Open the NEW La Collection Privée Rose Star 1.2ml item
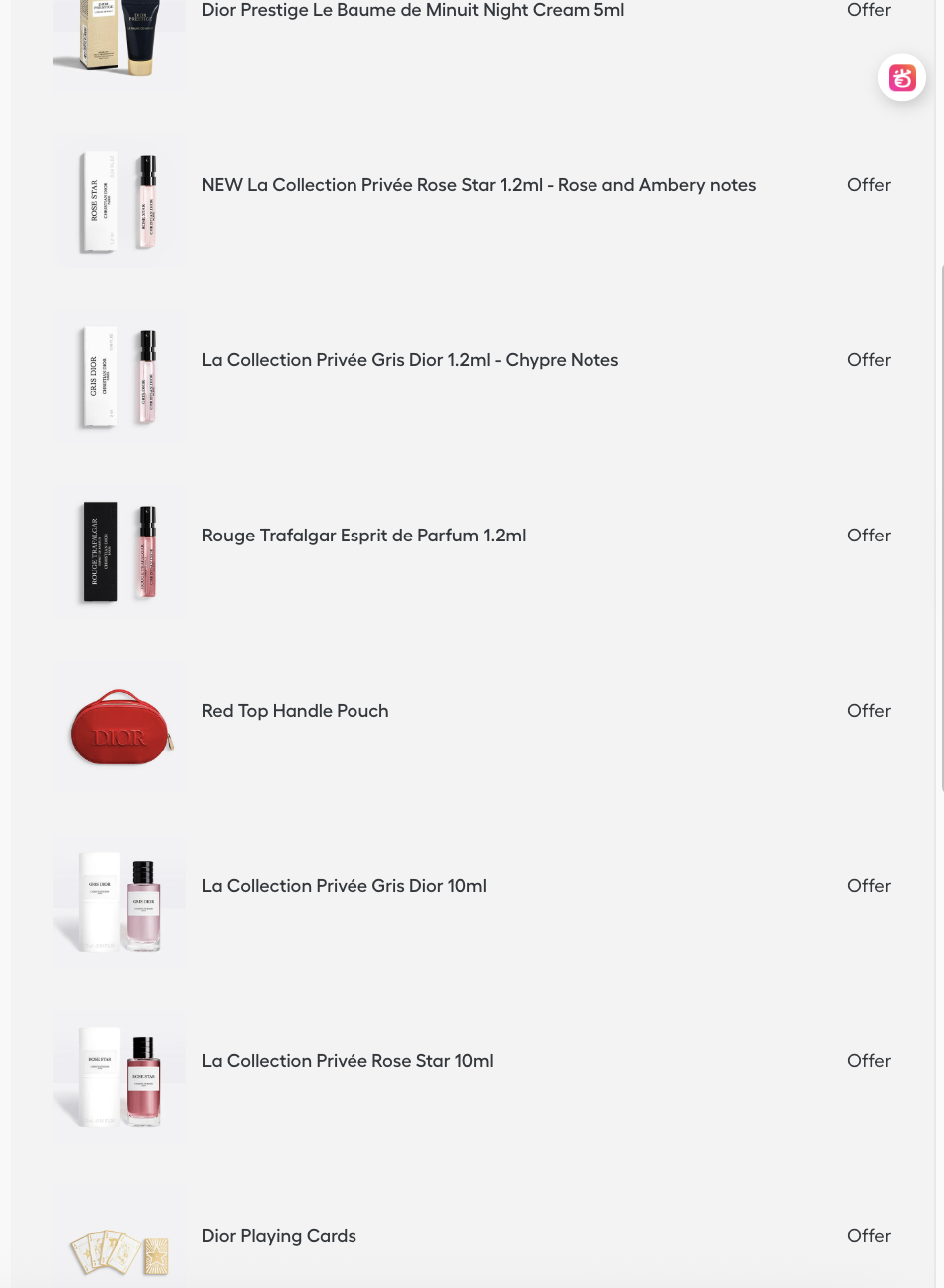Viewport: 944px width, 1288px height. point(478,185)
